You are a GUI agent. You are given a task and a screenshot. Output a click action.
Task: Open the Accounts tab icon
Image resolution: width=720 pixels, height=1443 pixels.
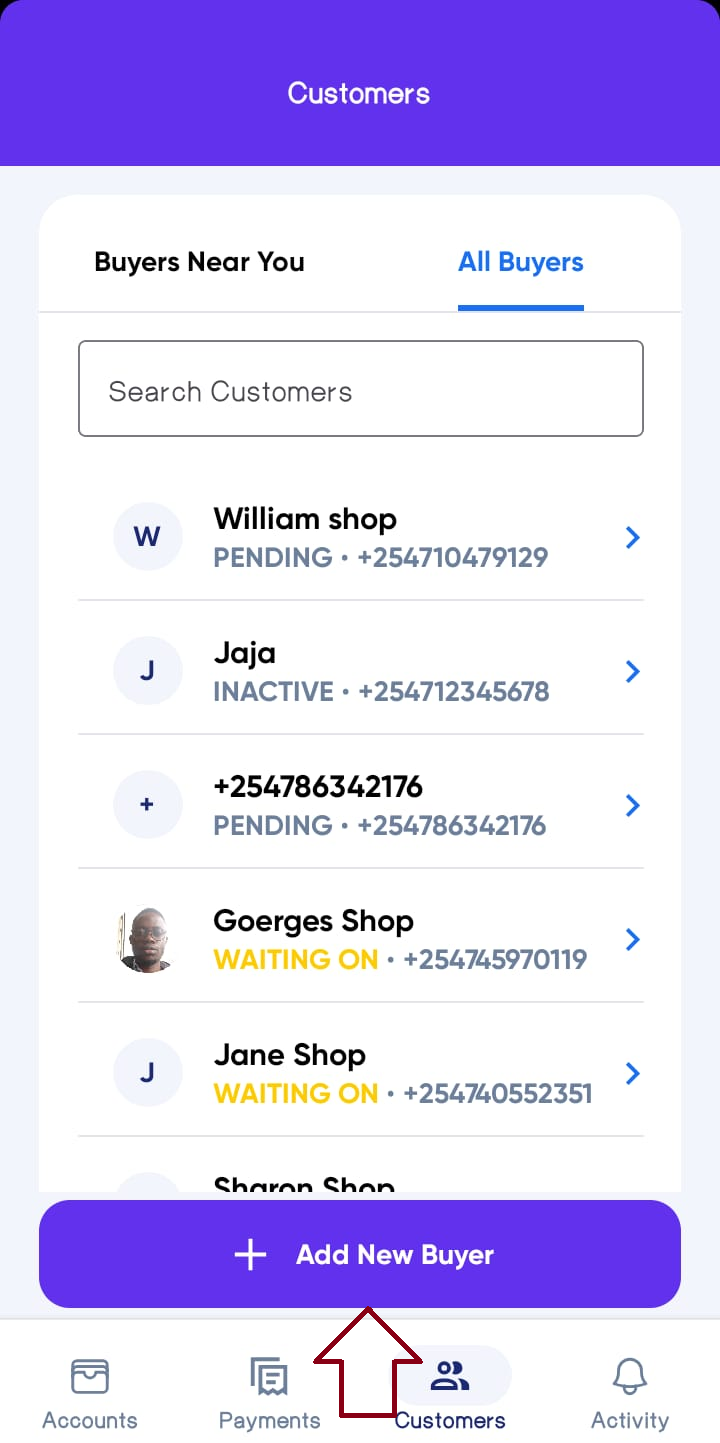pyautogui.click(x=90, y=1375)
